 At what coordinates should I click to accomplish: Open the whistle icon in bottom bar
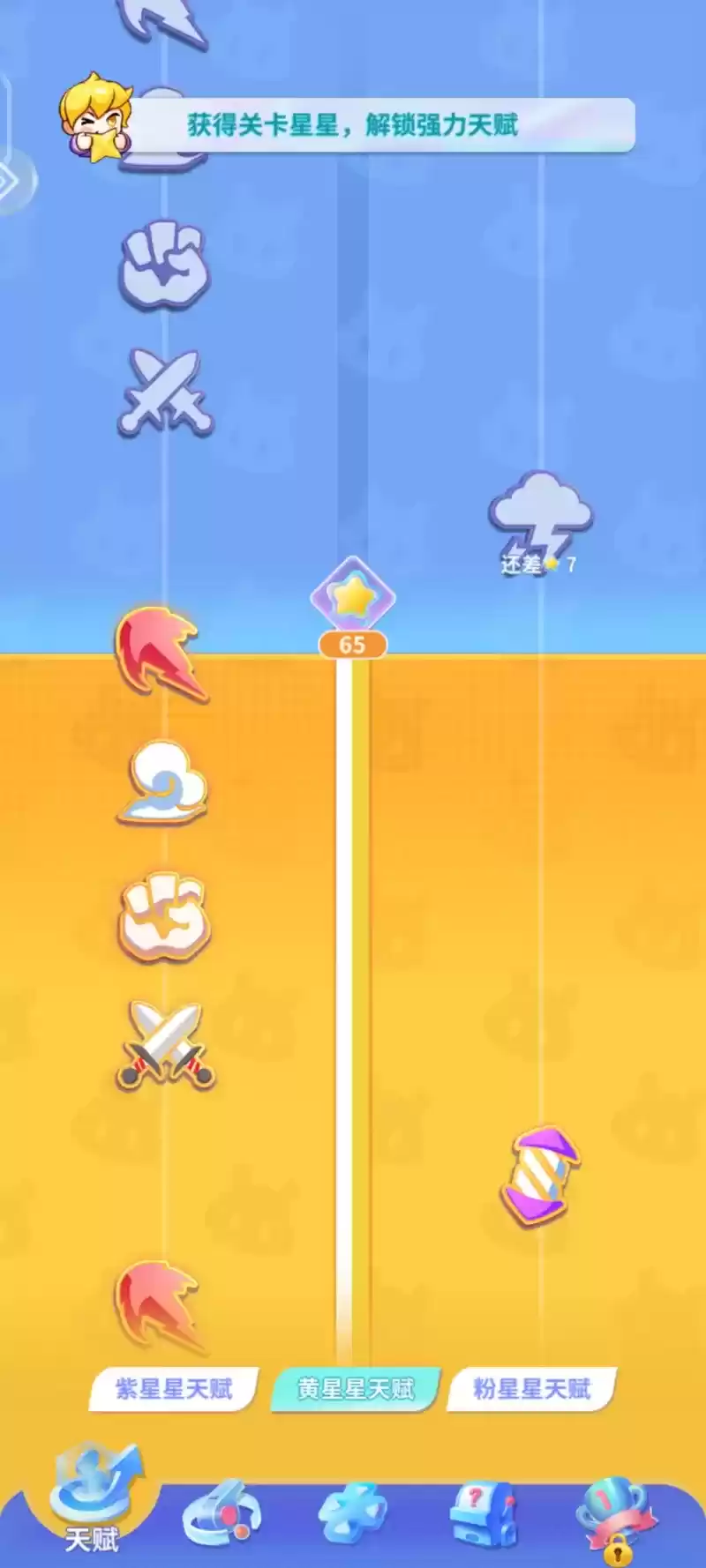pyautogui.click(x=221, y=1513)
